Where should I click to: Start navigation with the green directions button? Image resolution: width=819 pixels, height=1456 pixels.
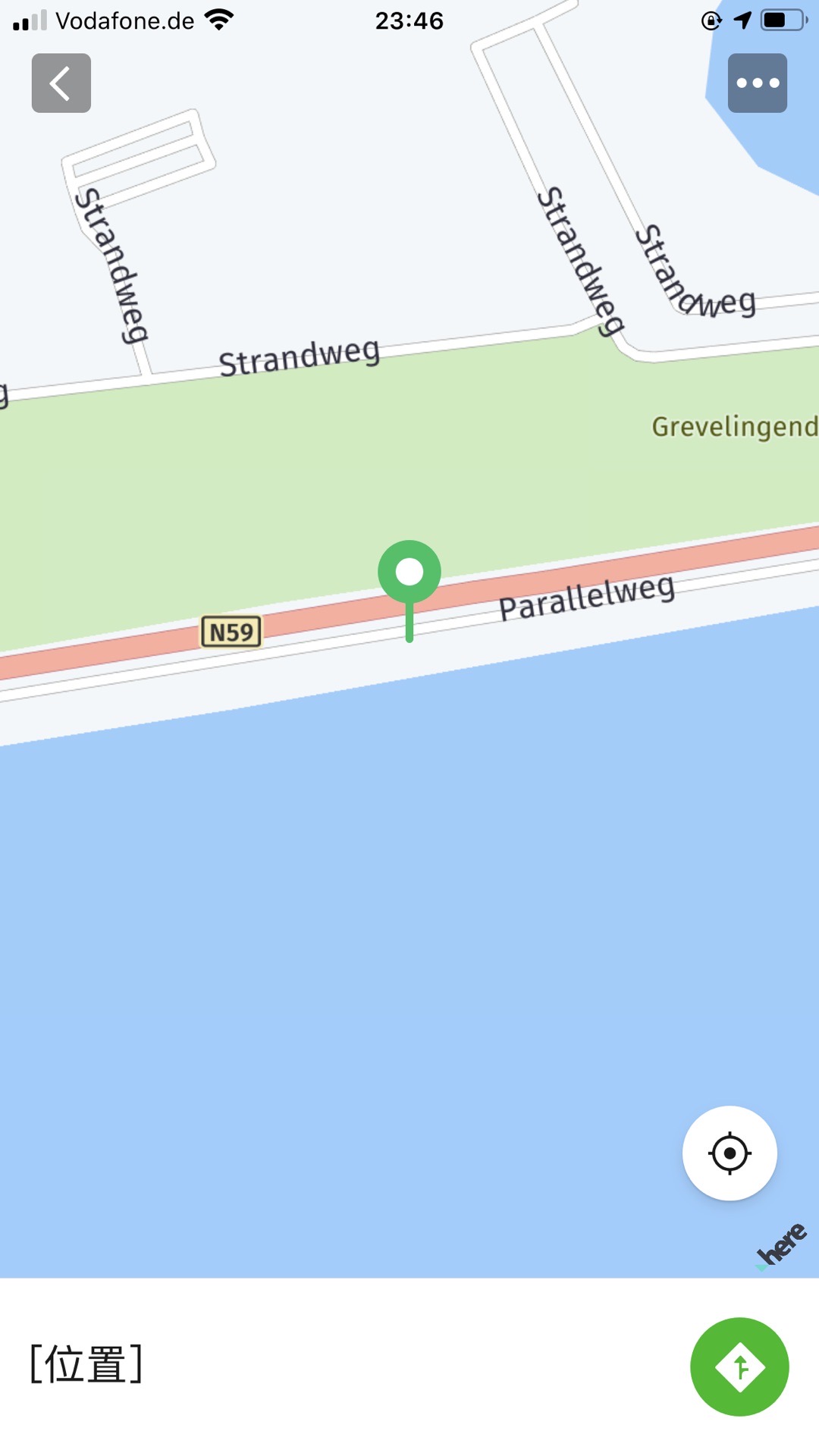pyautogui.click(x=739, y=1367)
